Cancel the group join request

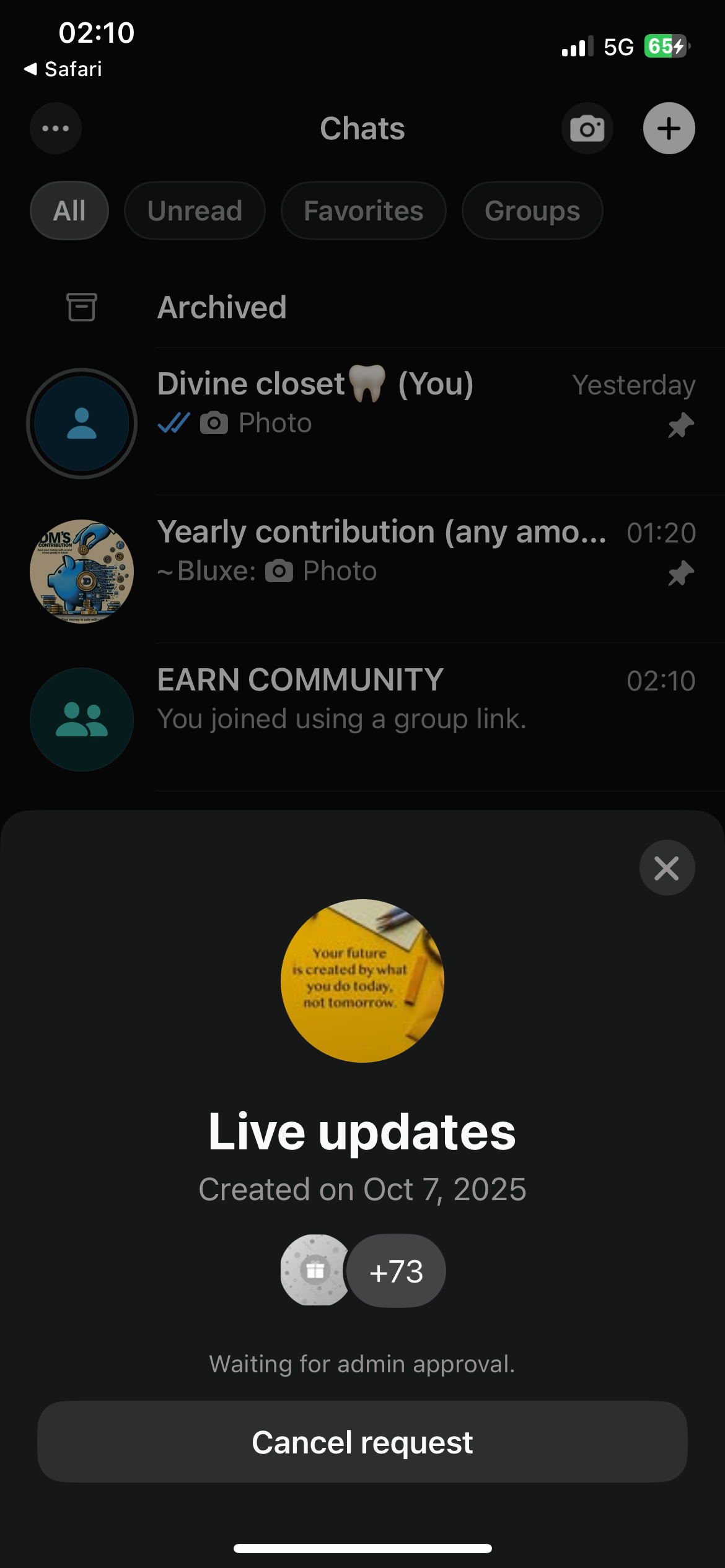pyautogui.click(x=362, y=1442)
